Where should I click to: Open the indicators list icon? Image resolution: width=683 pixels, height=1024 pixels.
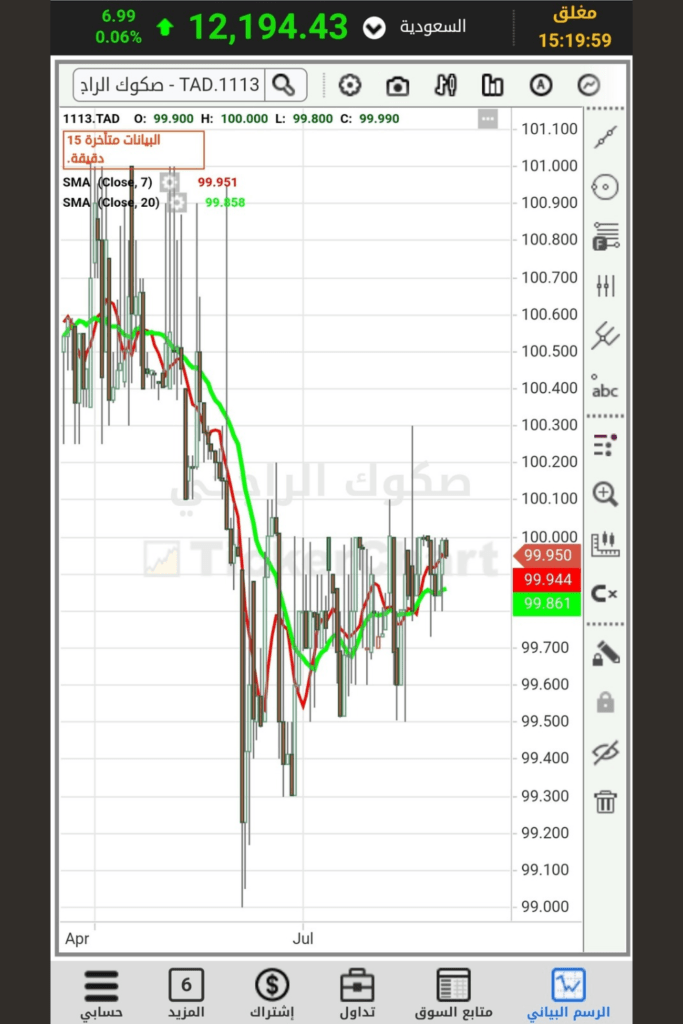point(605,444)
